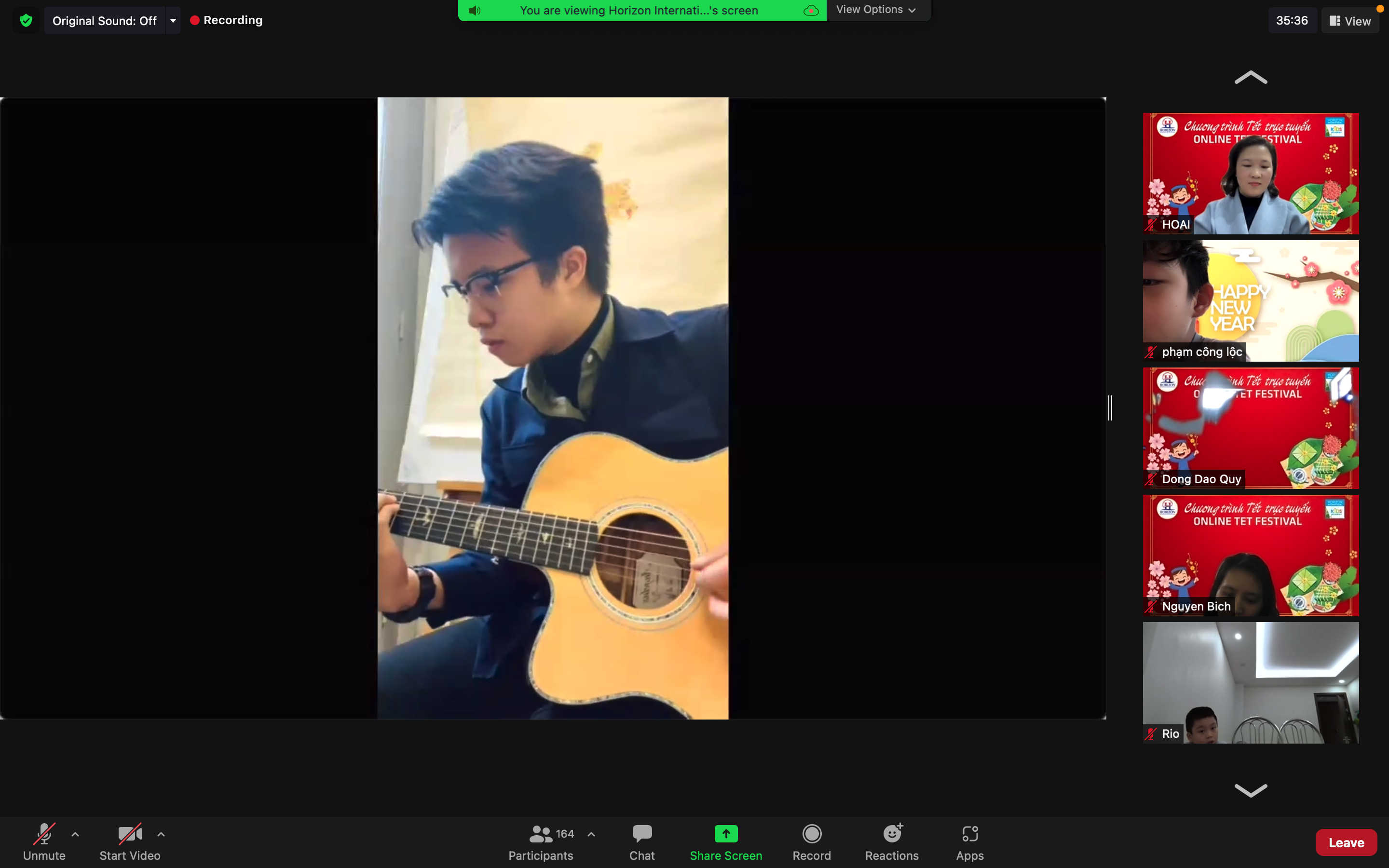Open the Chat panel
This screenshot has width=1389, height=868.
click(x=641, y=841)
